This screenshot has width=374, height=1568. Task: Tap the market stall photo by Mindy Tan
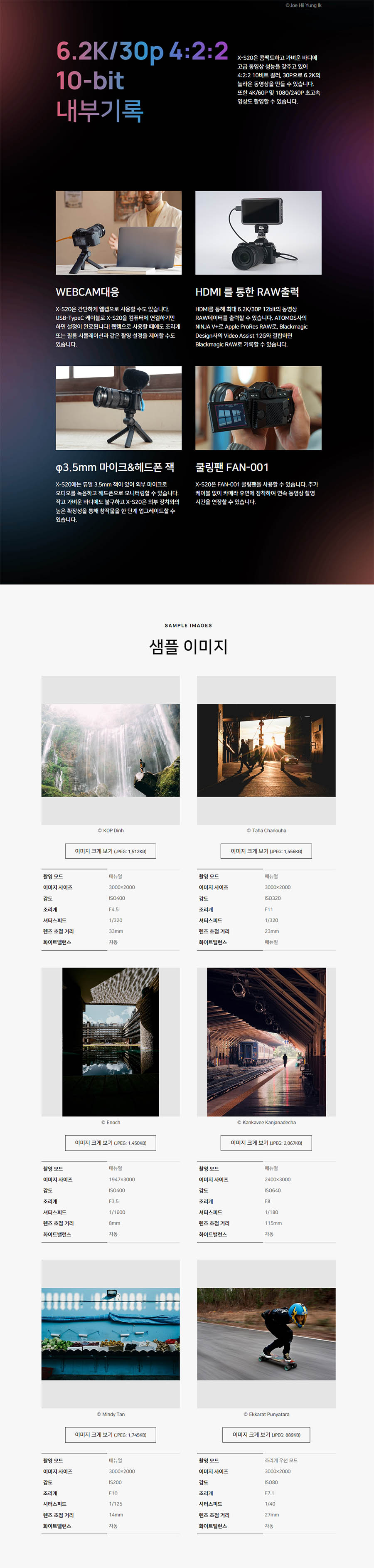tap(111, 1333)
